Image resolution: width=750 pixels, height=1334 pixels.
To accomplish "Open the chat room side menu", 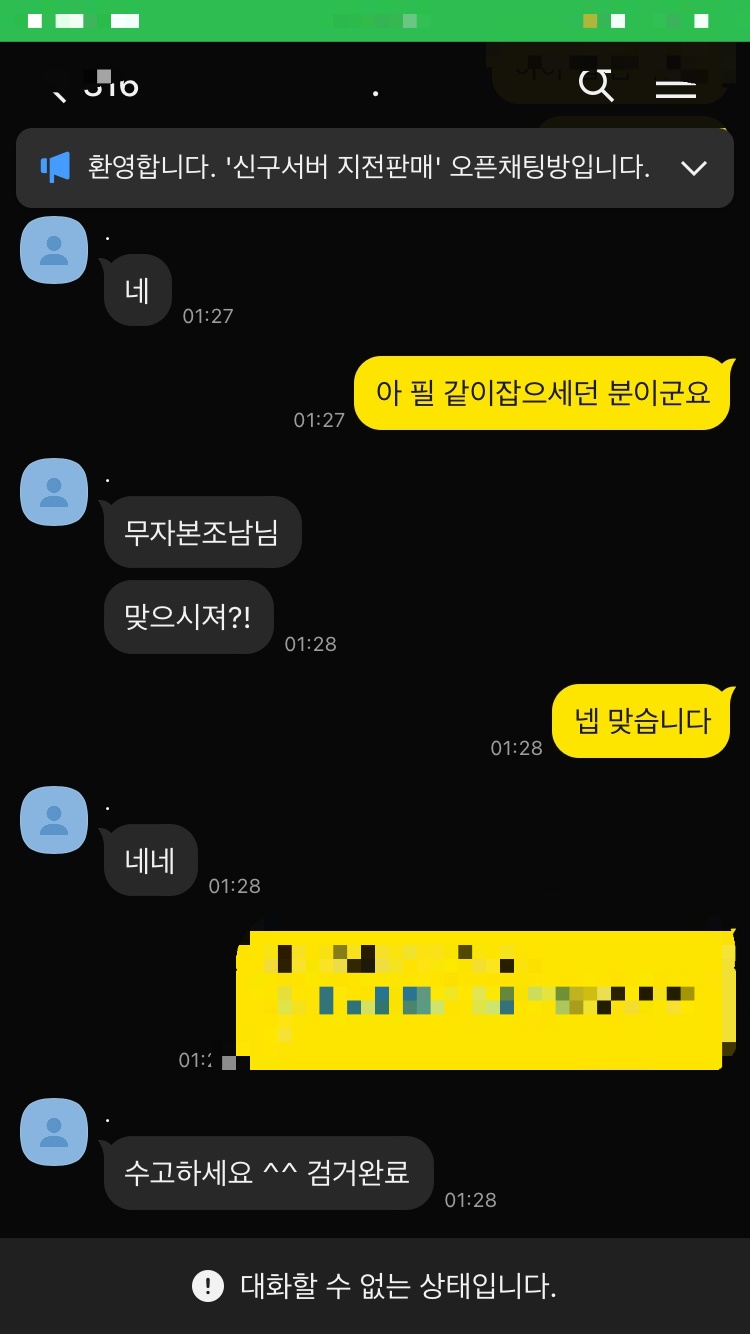I will coord(675,88).
